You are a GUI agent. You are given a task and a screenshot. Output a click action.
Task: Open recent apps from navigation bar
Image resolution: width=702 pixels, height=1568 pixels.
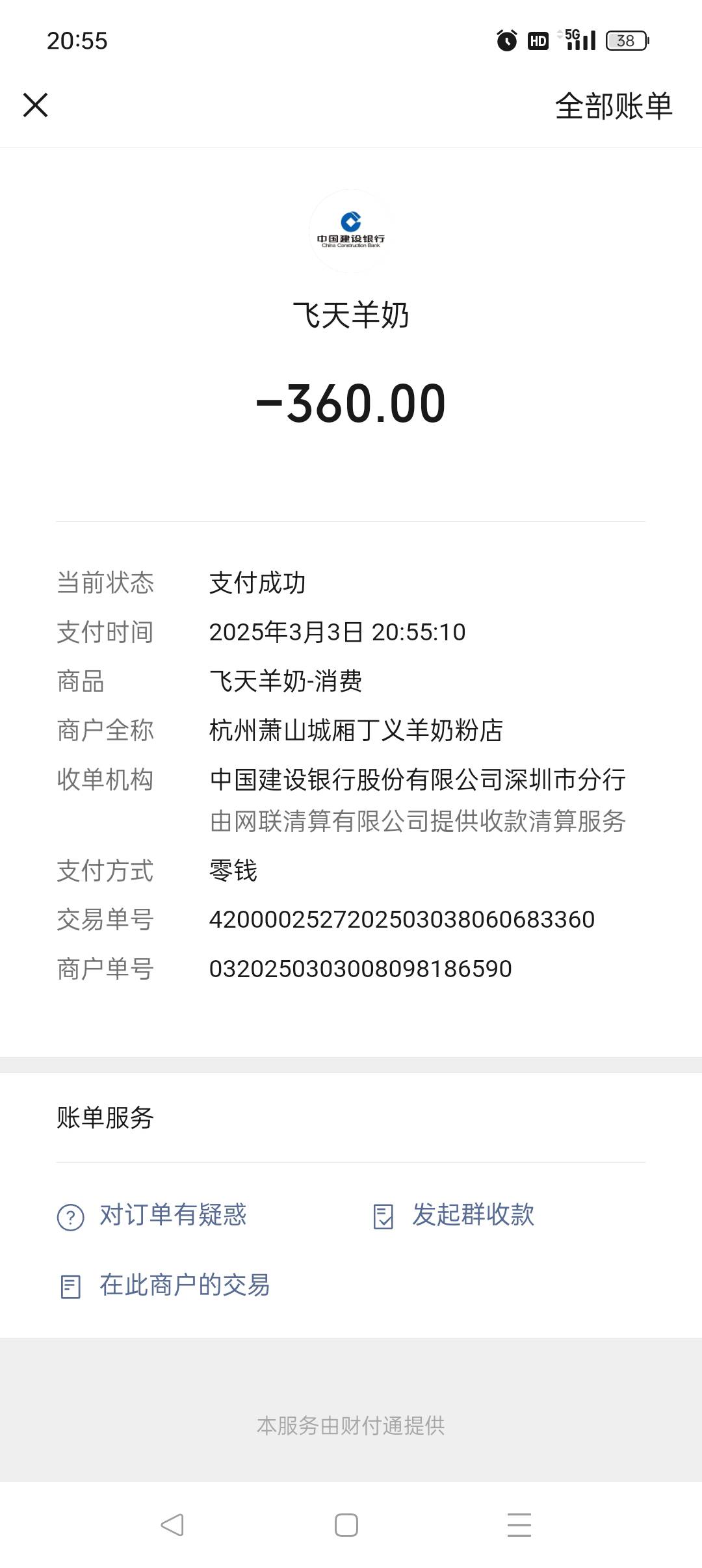[x=519, y=1524]
